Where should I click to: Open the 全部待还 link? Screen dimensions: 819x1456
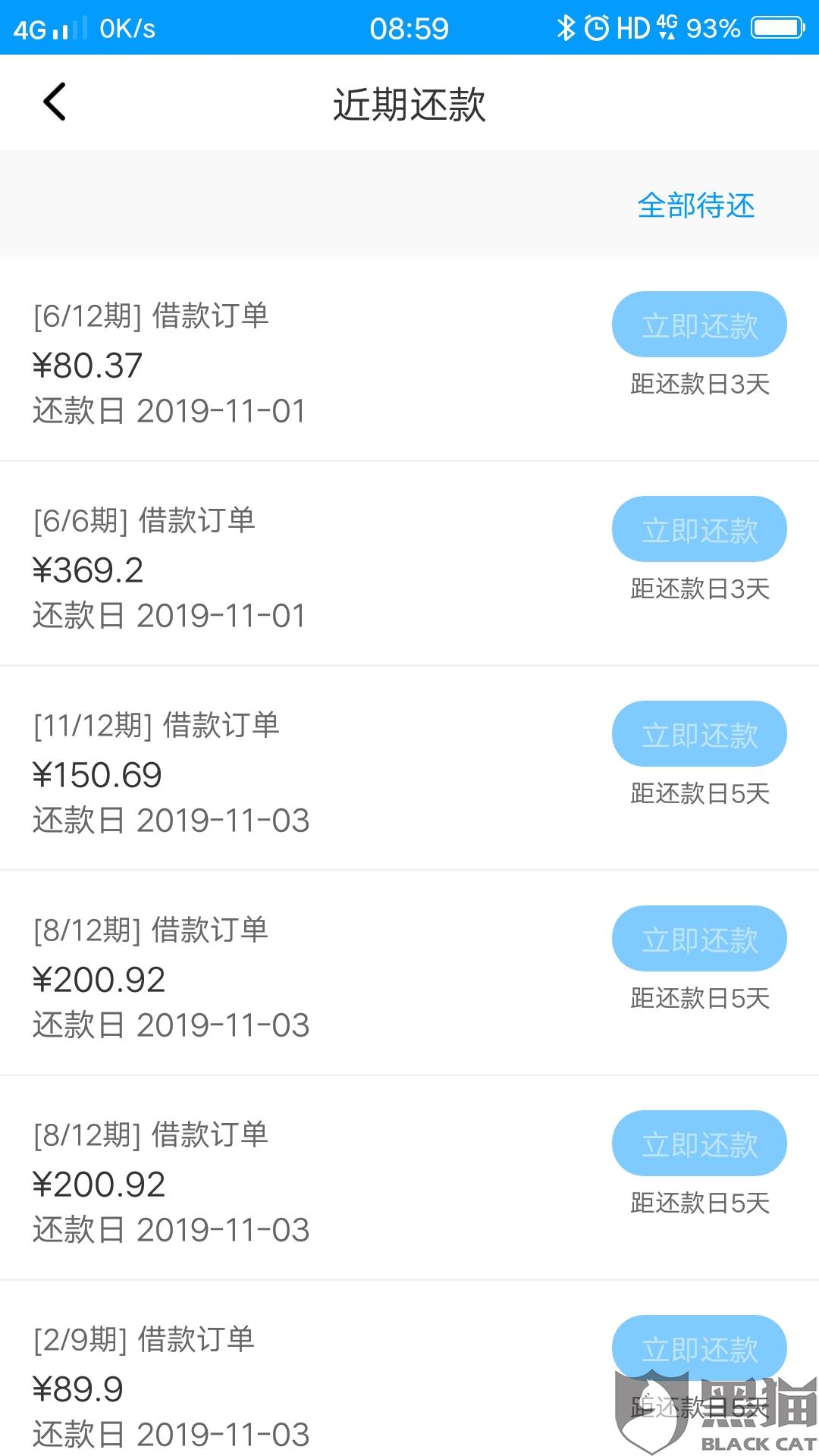695,206
